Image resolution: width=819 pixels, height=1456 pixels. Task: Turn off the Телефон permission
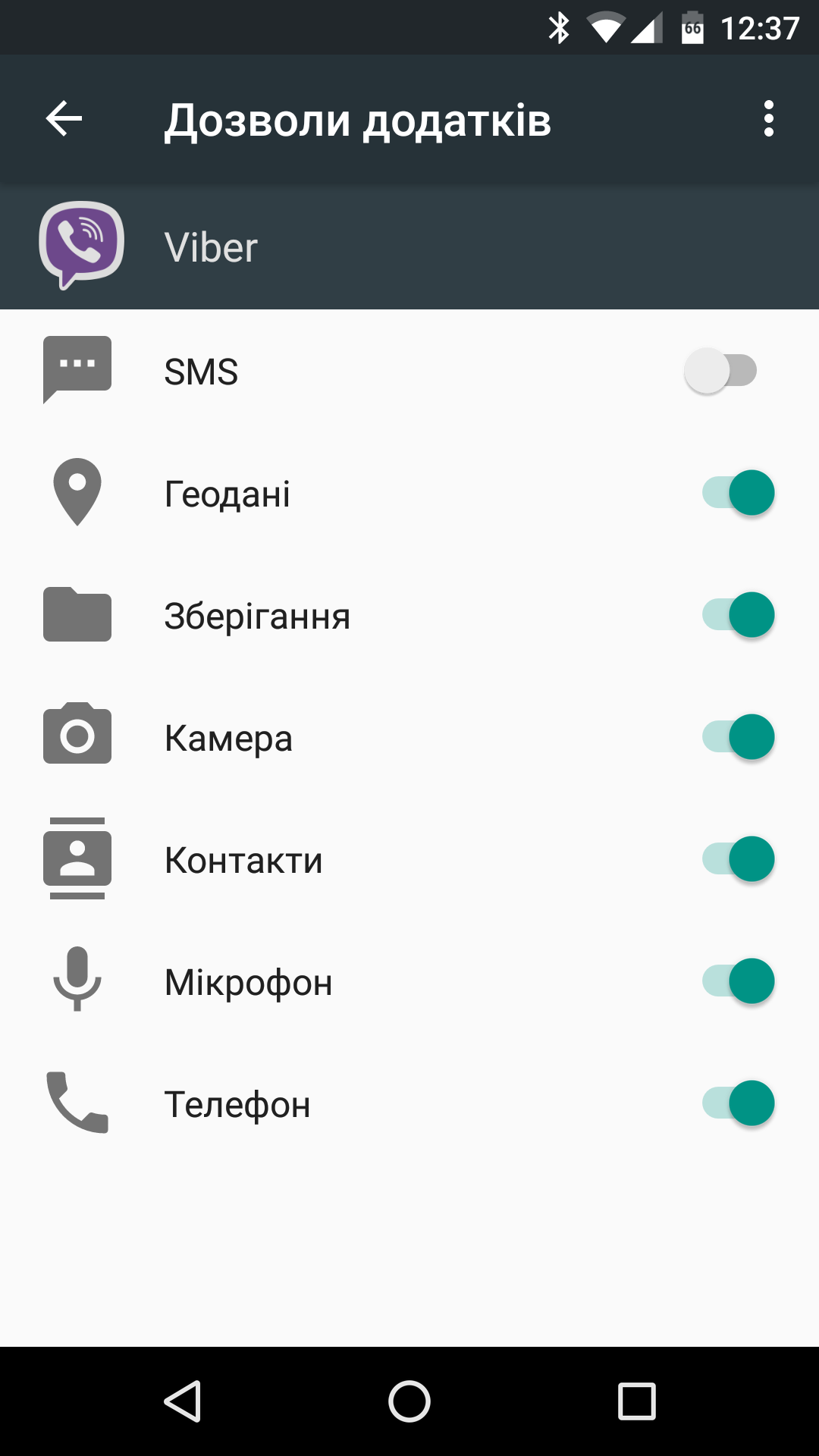click(x=738, y=1103)
